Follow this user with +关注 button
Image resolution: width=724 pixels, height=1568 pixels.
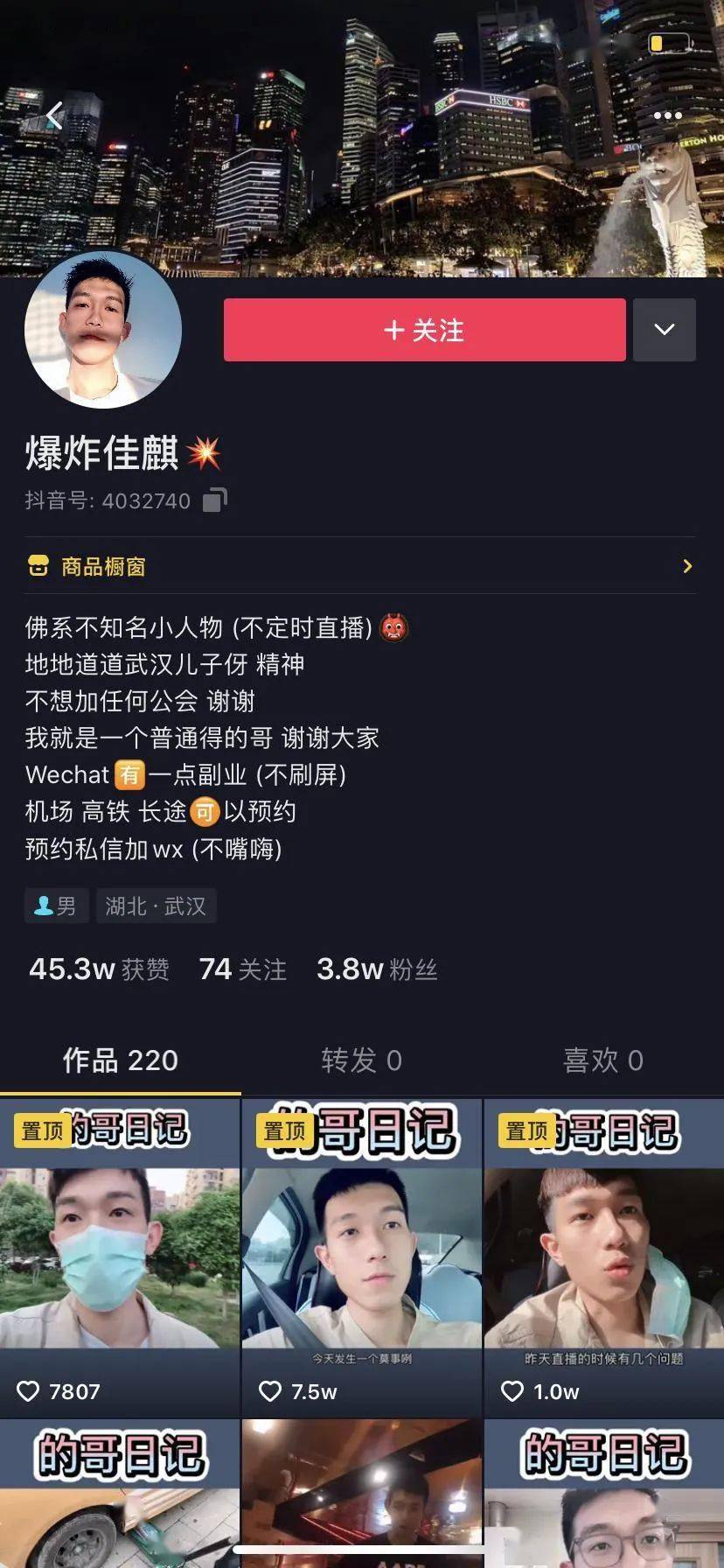tap(424, 330)
